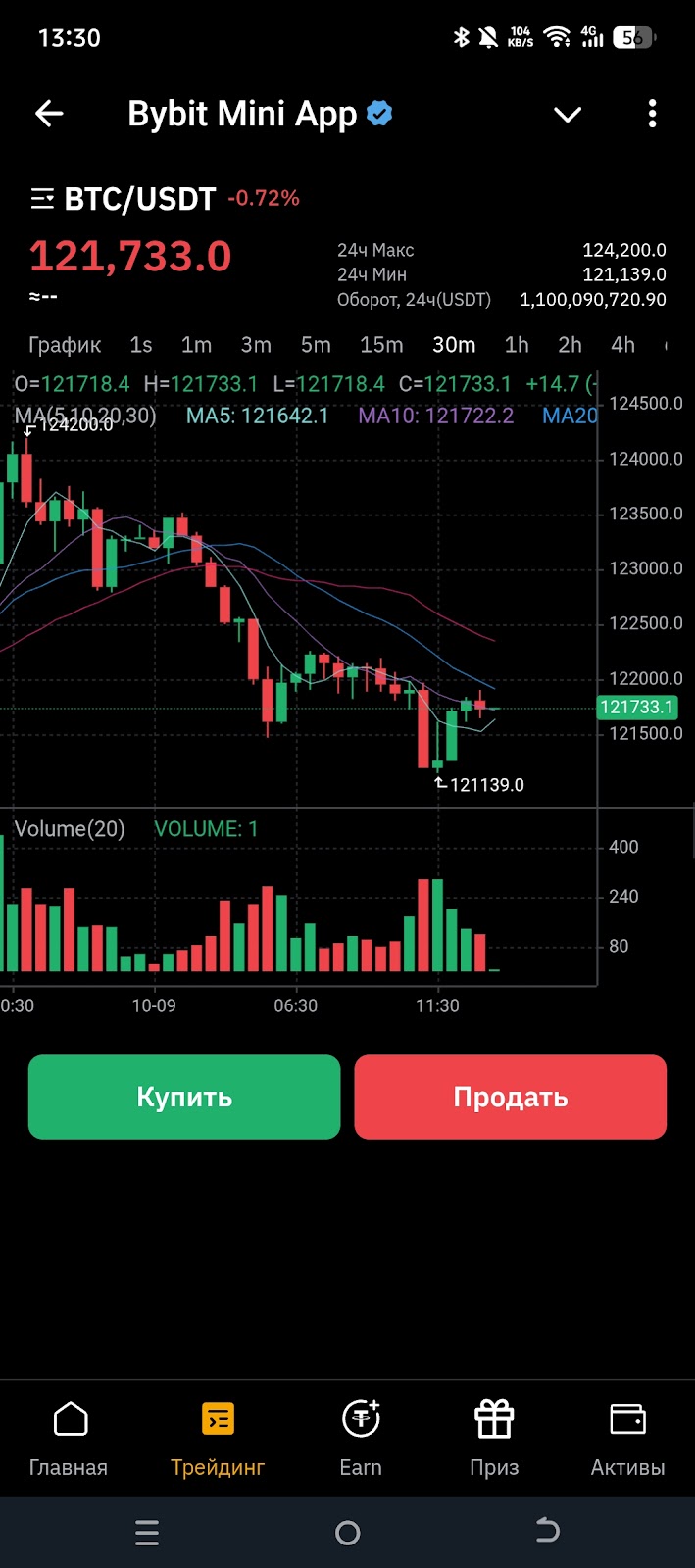Select the 1s timeframe
This screenshot has width=695, height=1568.
click(141, 345)
